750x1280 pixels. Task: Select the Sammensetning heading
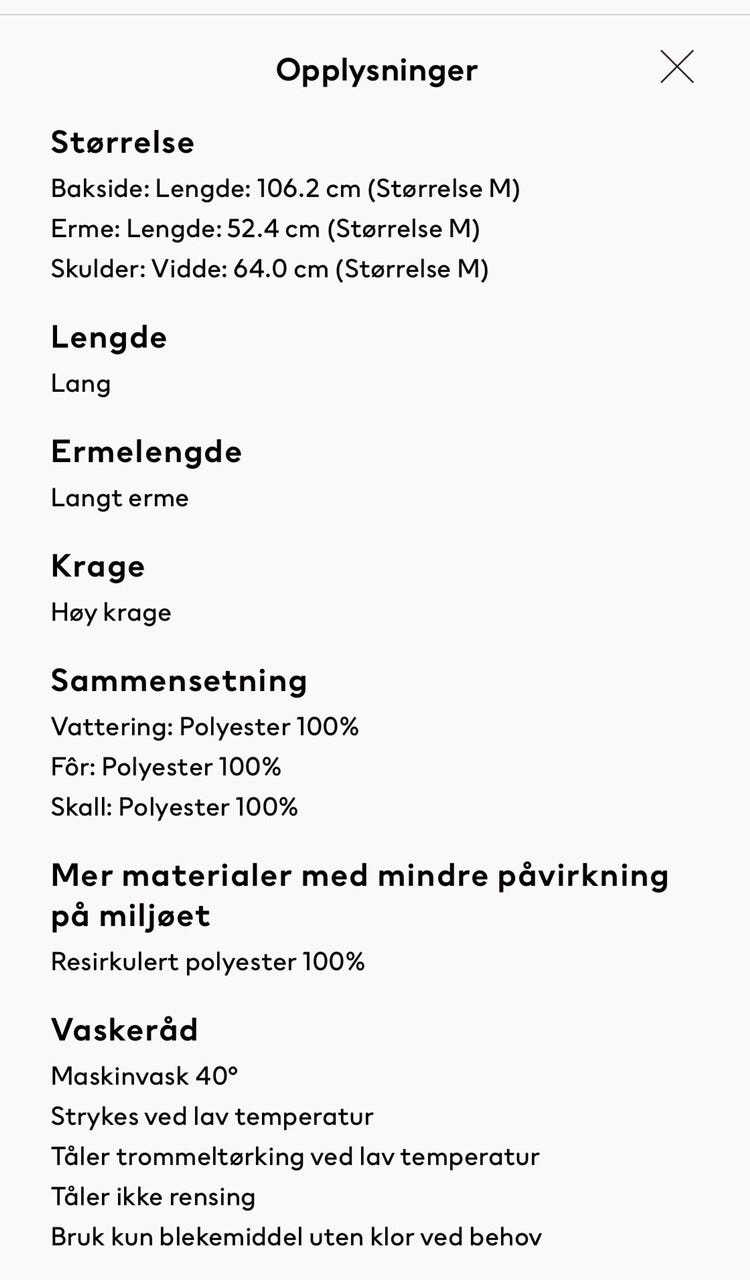tap(180, 680)
